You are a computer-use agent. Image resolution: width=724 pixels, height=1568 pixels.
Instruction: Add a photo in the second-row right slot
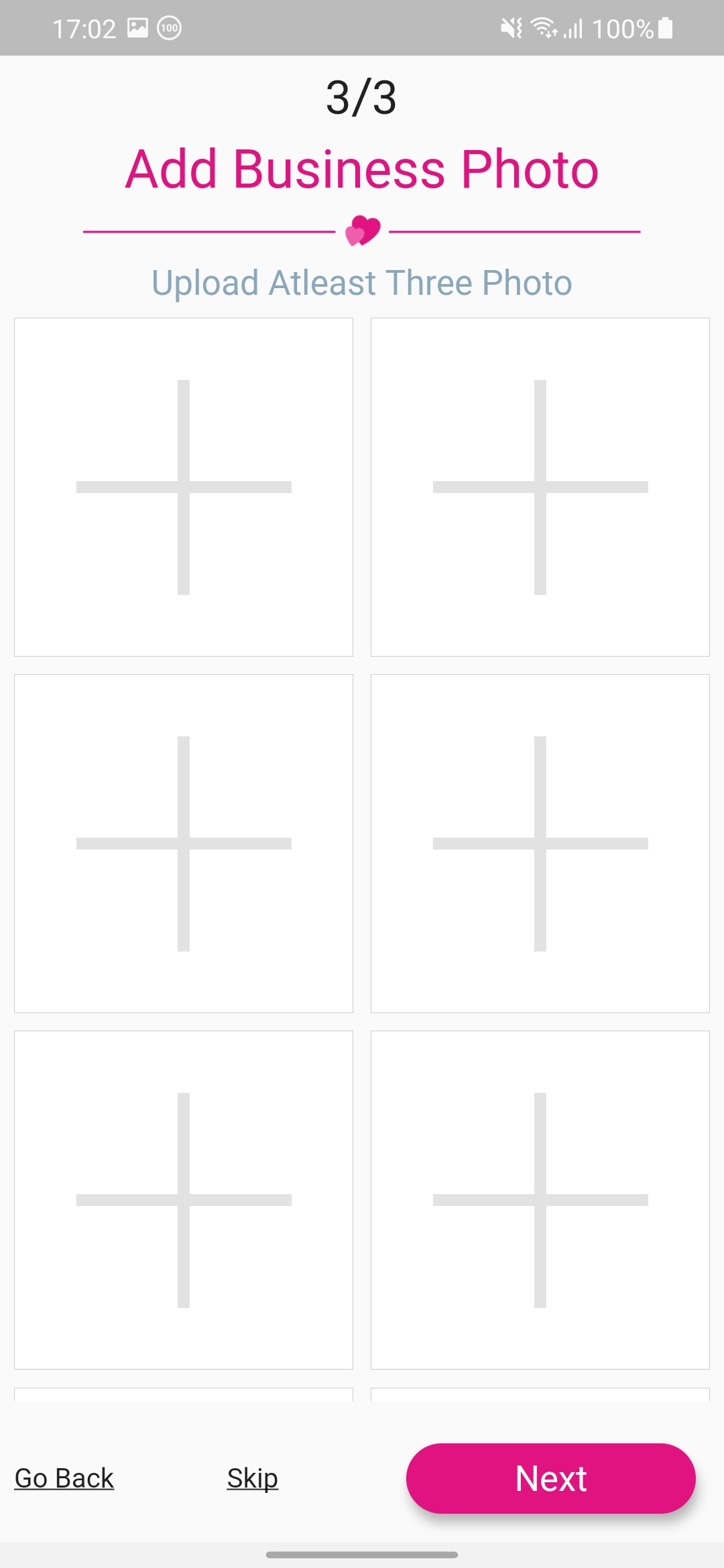point(540,844)
